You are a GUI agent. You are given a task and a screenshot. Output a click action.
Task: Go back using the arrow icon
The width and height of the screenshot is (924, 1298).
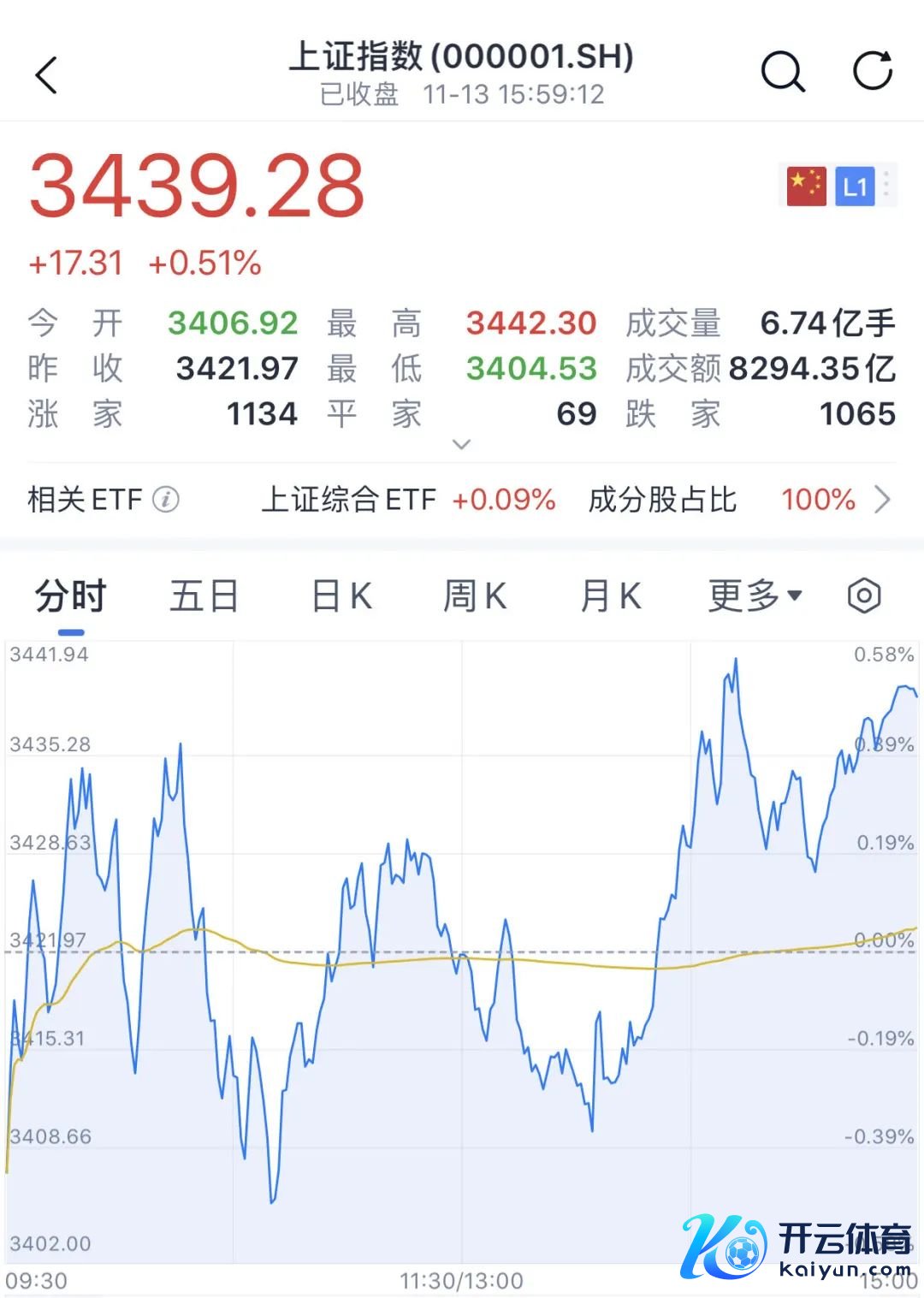coord(47,75)
